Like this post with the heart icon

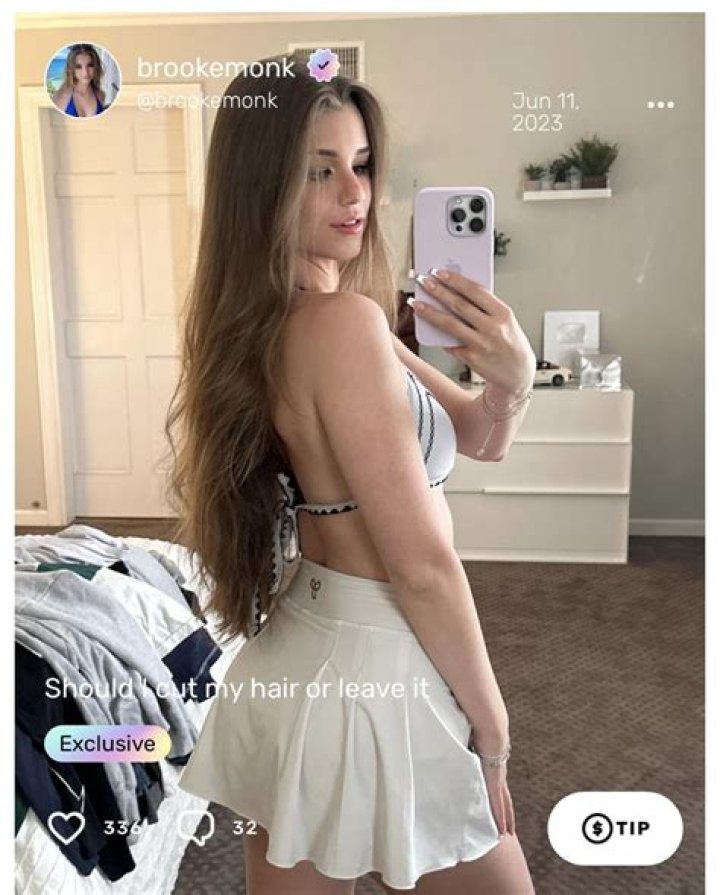pos(68,827)
